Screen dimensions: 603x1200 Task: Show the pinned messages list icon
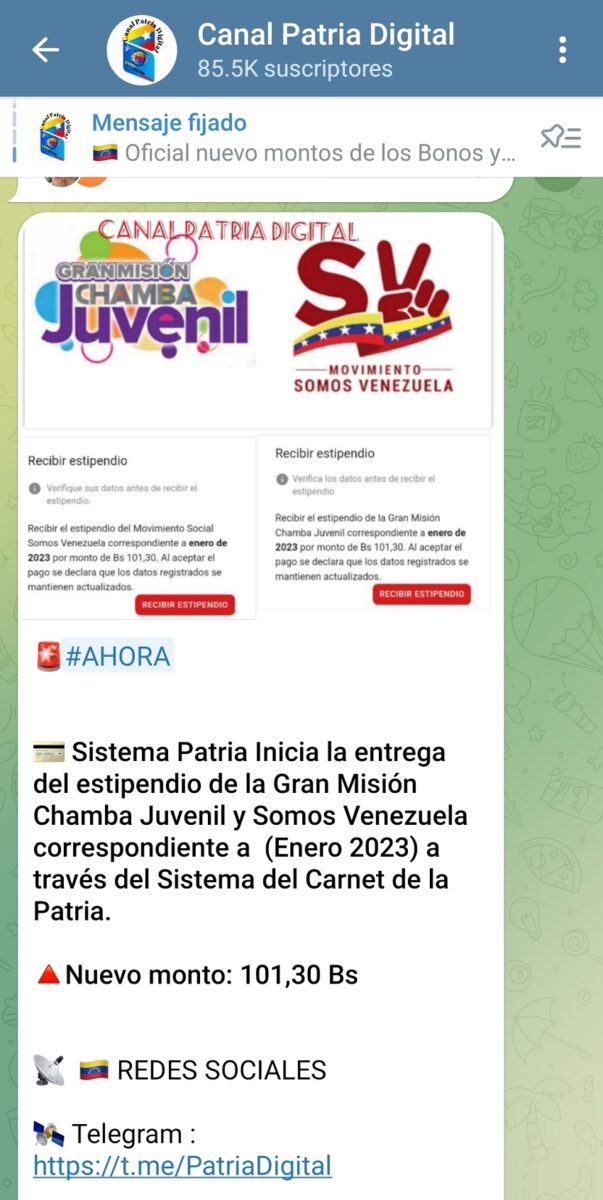(560, 139)
